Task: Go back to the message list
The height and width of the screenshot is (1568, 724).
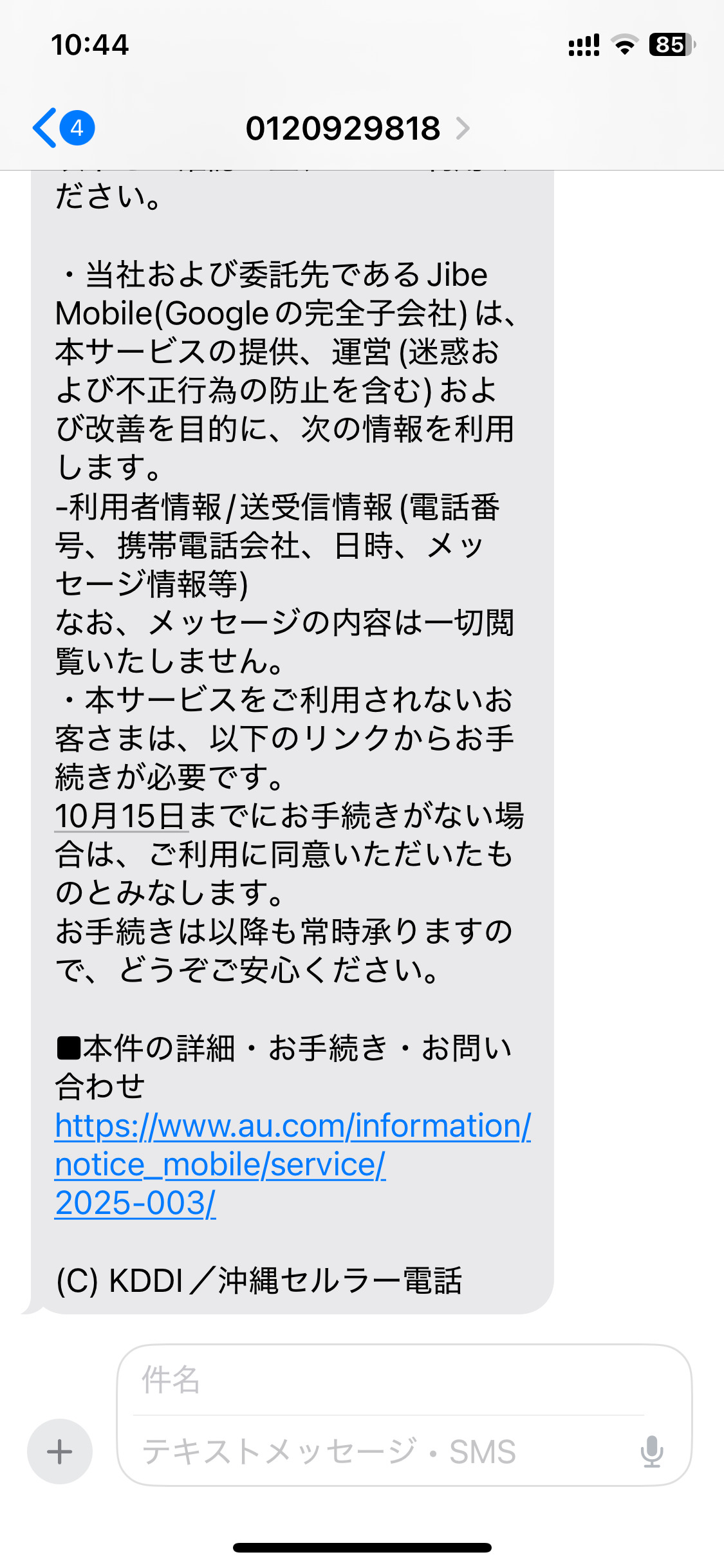Action: [63, 127]
